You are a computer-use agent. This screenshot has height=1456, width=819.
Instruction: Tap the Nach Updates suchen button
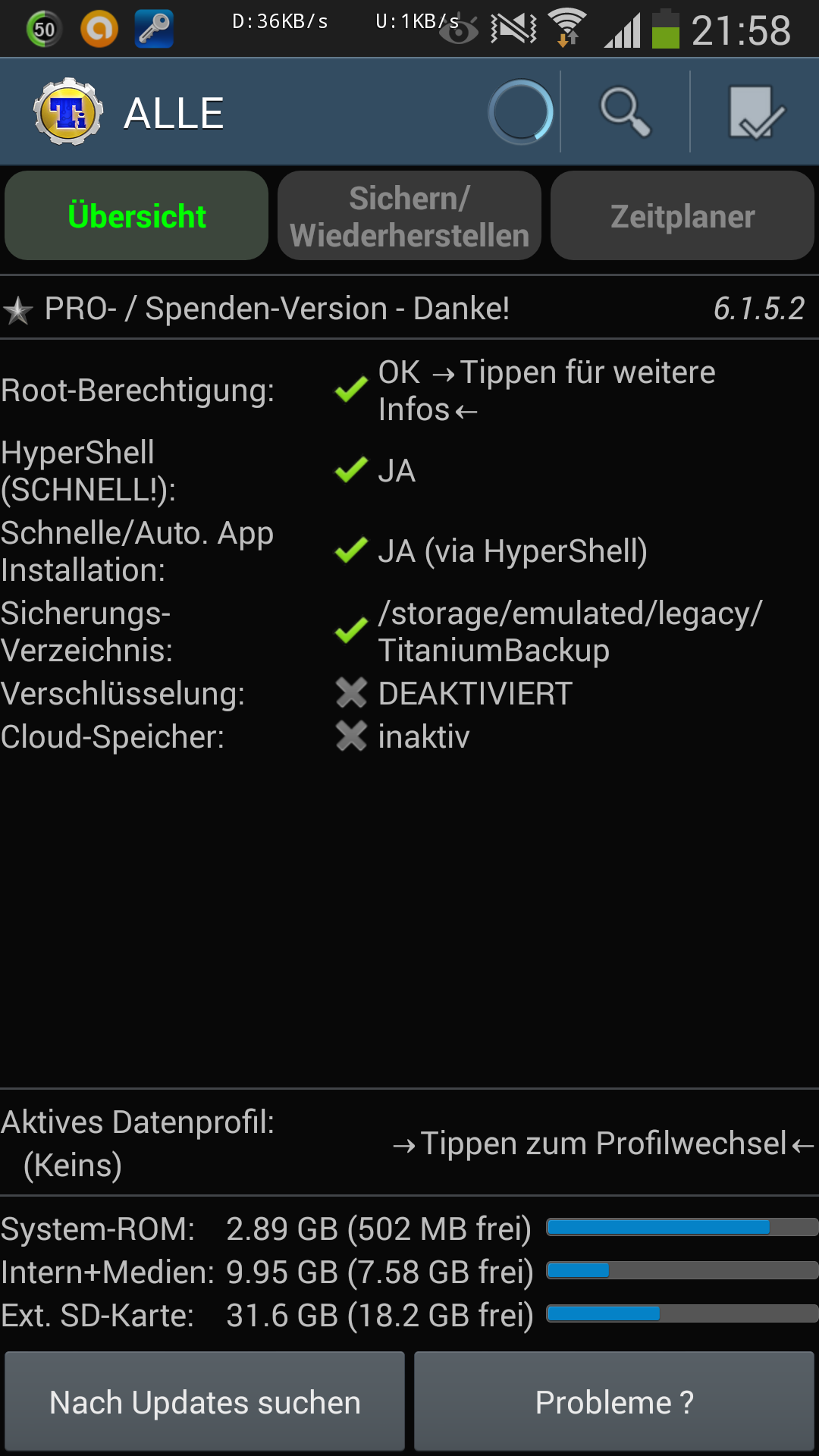[205, 1401]
